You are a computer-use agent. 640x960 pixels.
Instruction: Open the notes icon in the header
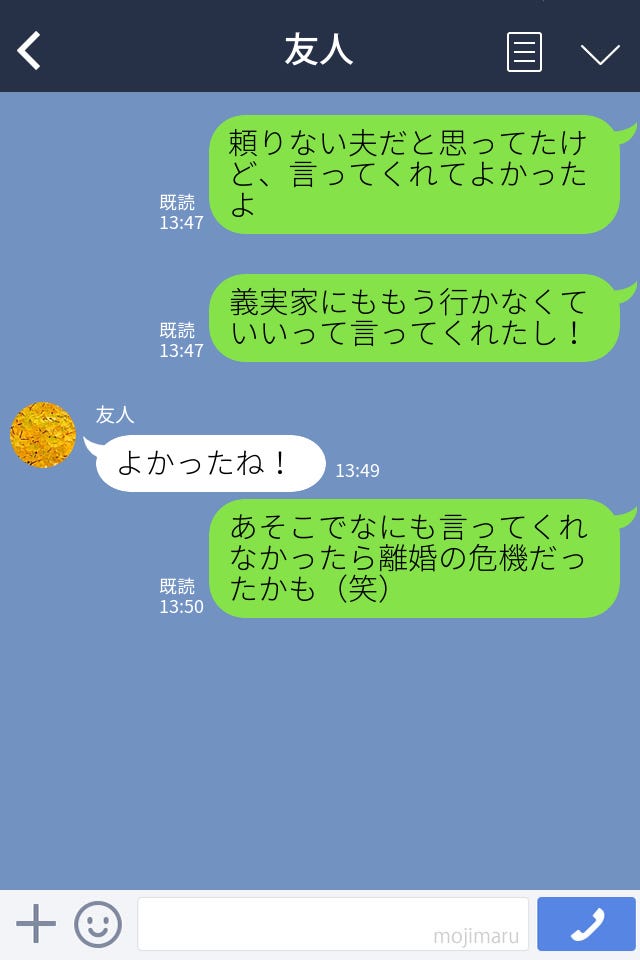tap(524, 52)
